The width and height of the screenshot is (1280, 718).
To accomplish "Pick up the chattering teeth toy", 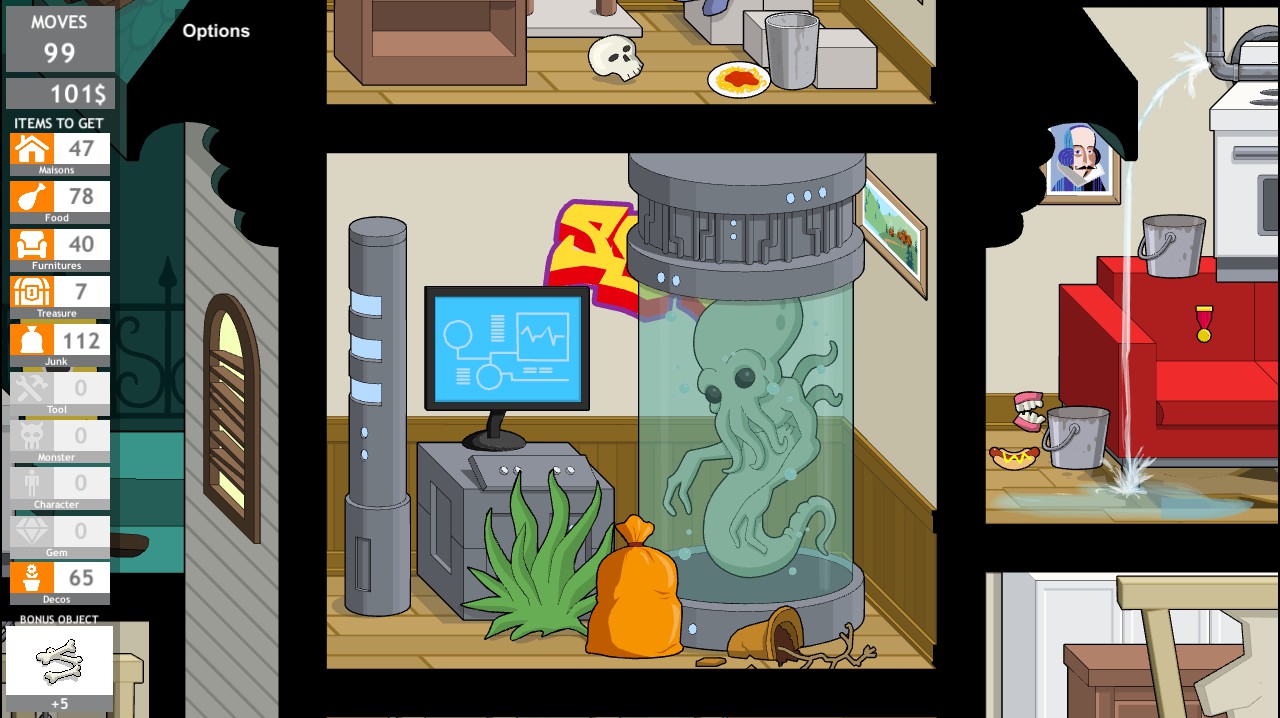I will [1028, 410].
